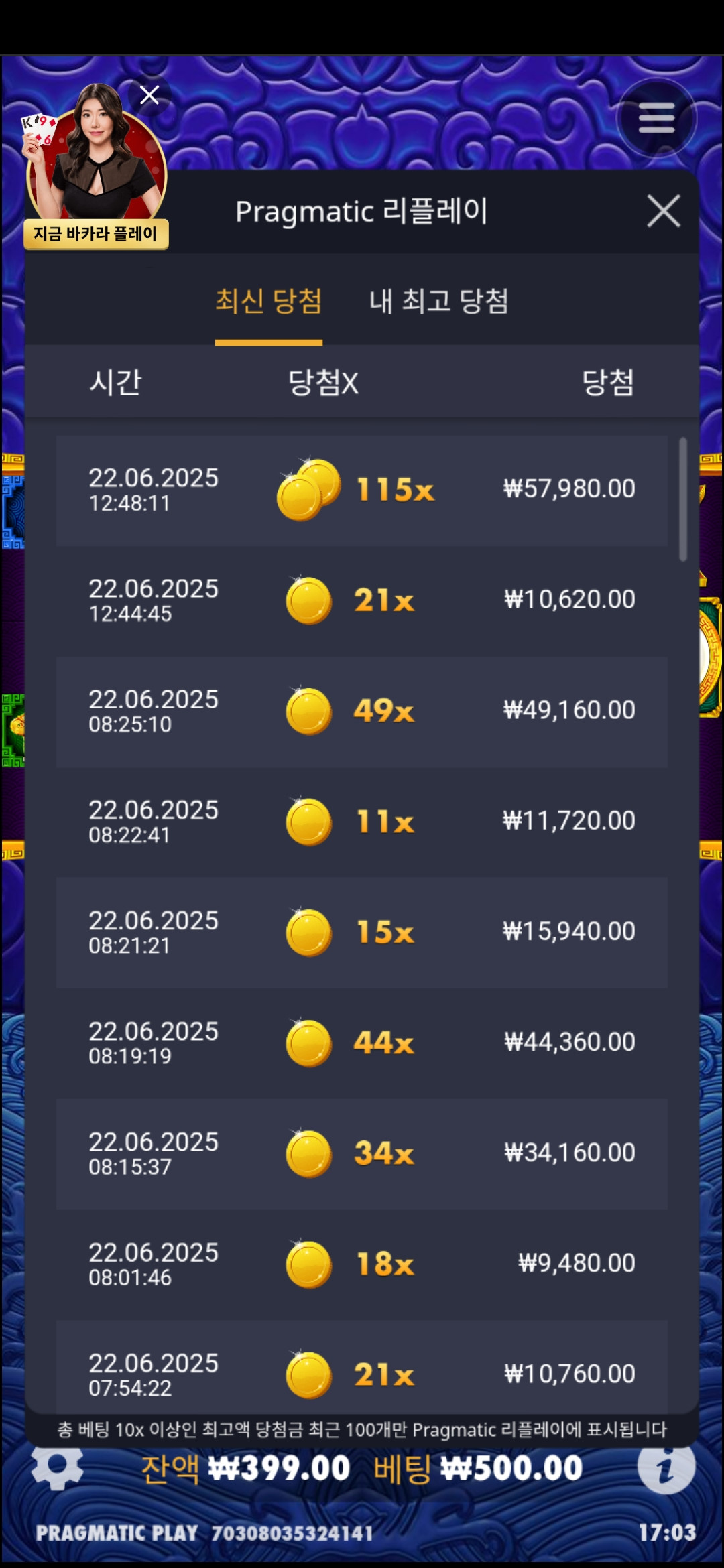Image resolution: width=724 pixels, height=1568 pixels.
Task: Open the 18x win worth ₩9,480.00
Action: (362, 1264)
